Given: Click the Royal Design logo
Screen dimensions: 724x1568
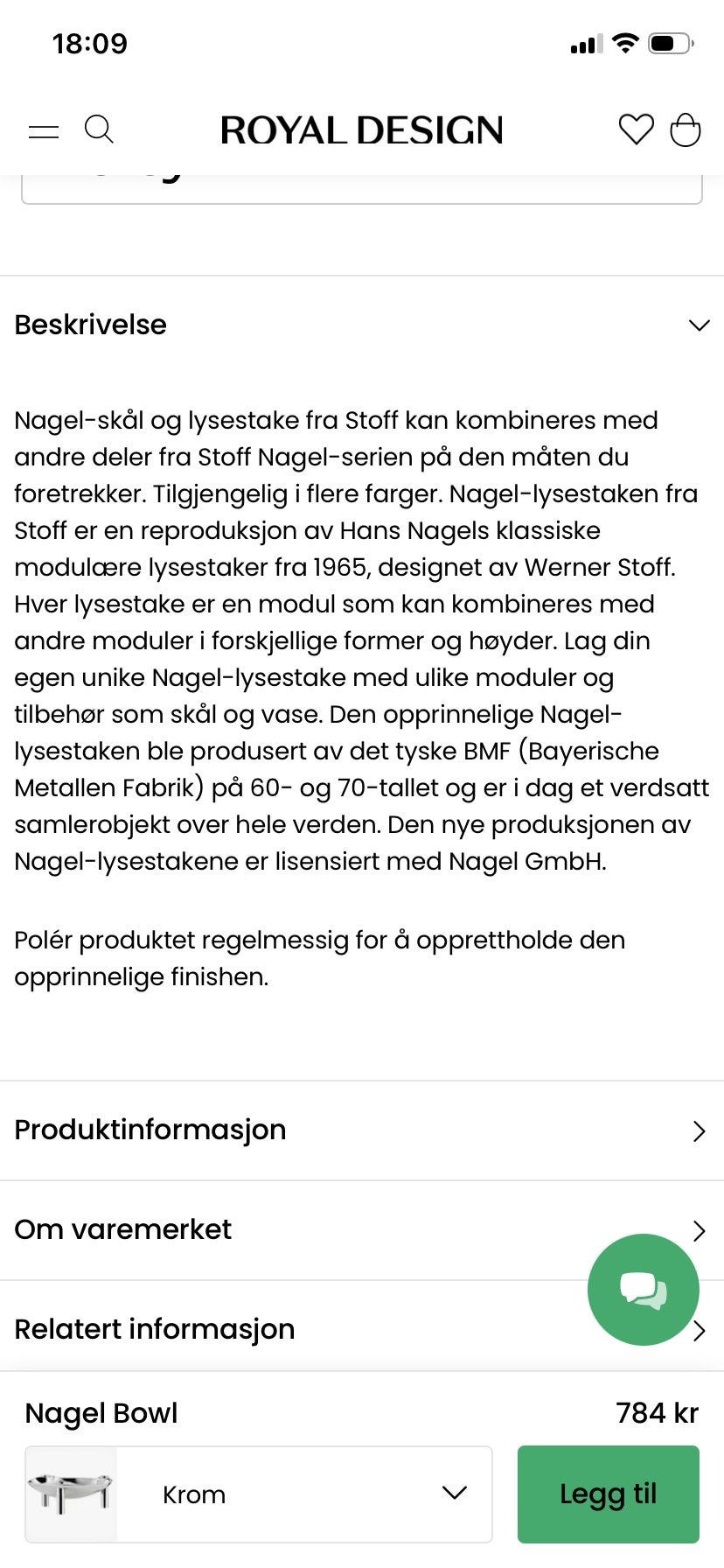Looking at the screenshot, I should click(362, 129).
